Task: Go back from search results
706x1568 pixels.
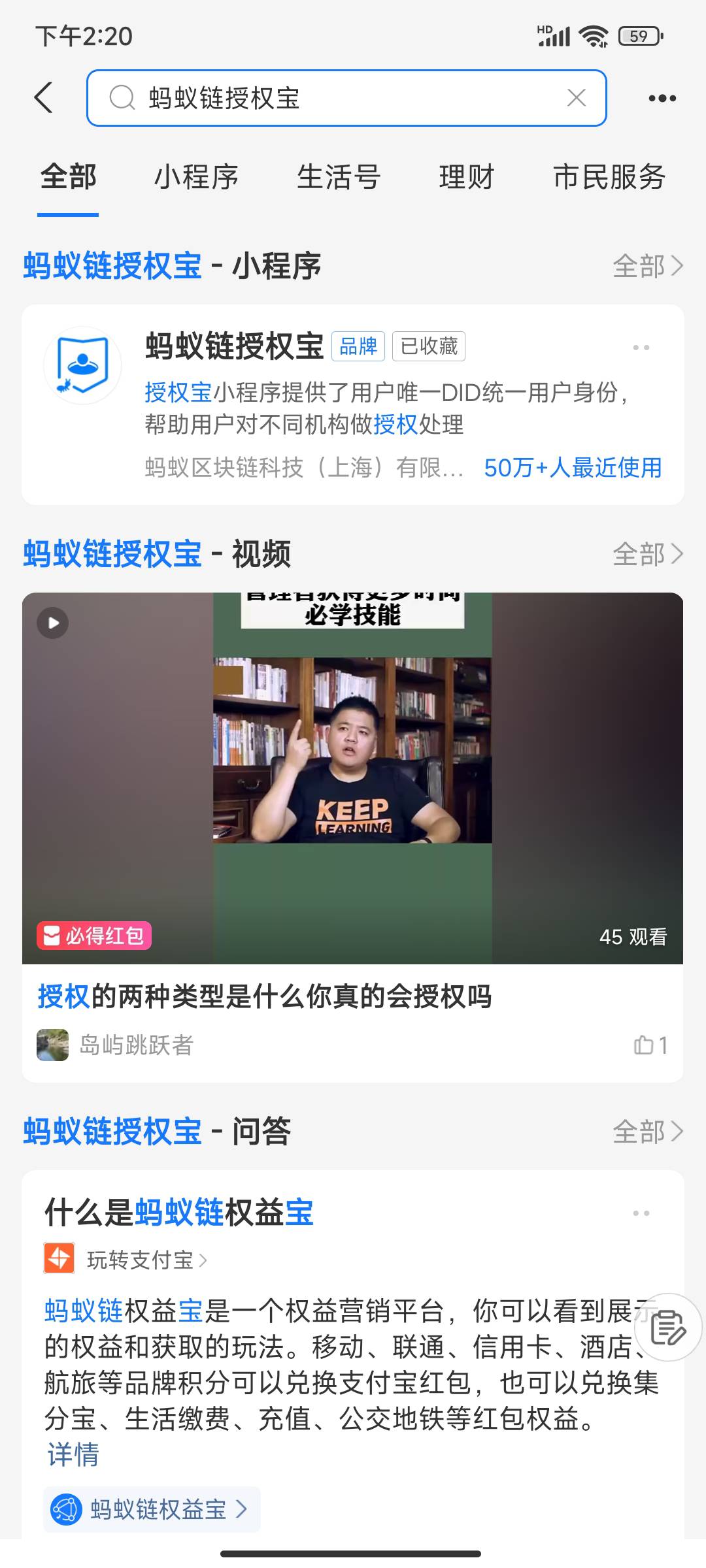Action: click(x=44, y=98)
